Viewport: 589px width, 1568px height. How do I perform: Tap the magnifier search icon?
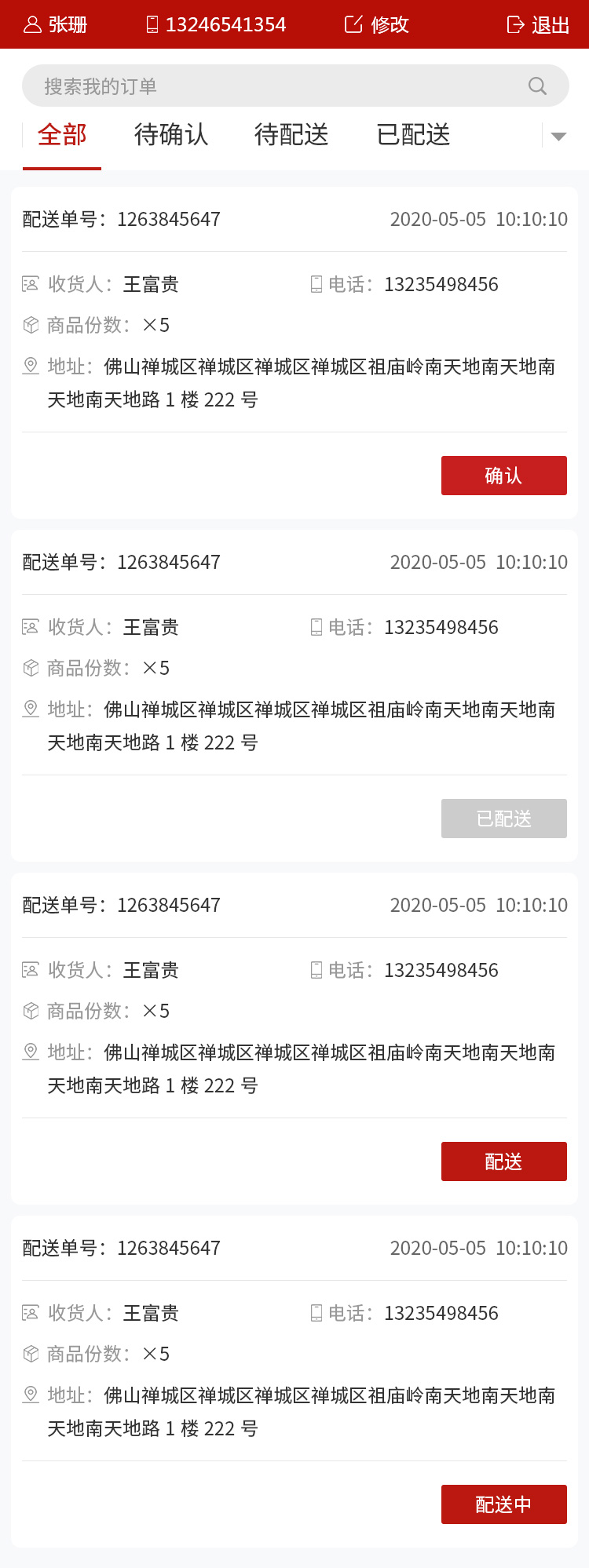537,86
